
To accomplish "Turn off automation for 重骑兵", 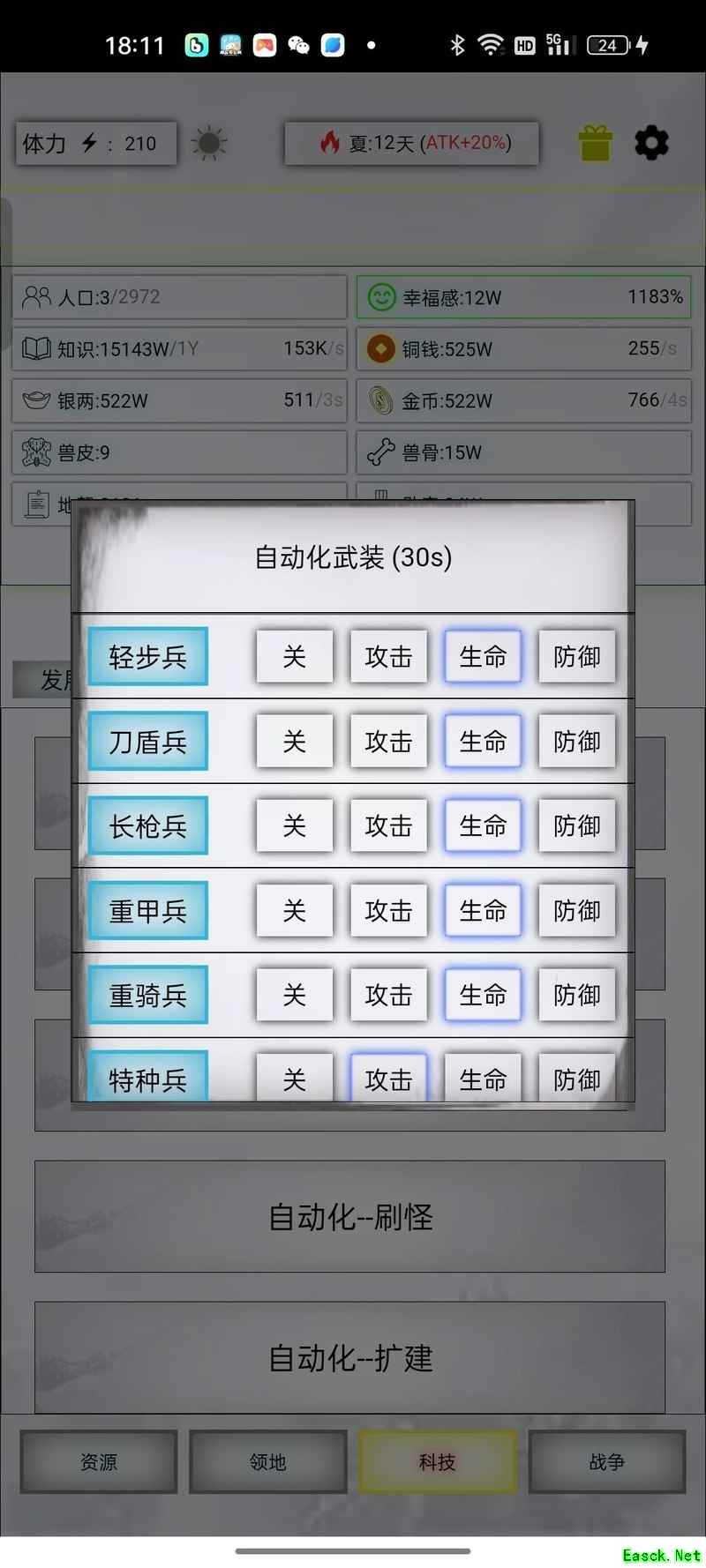I will coord(294,995).
